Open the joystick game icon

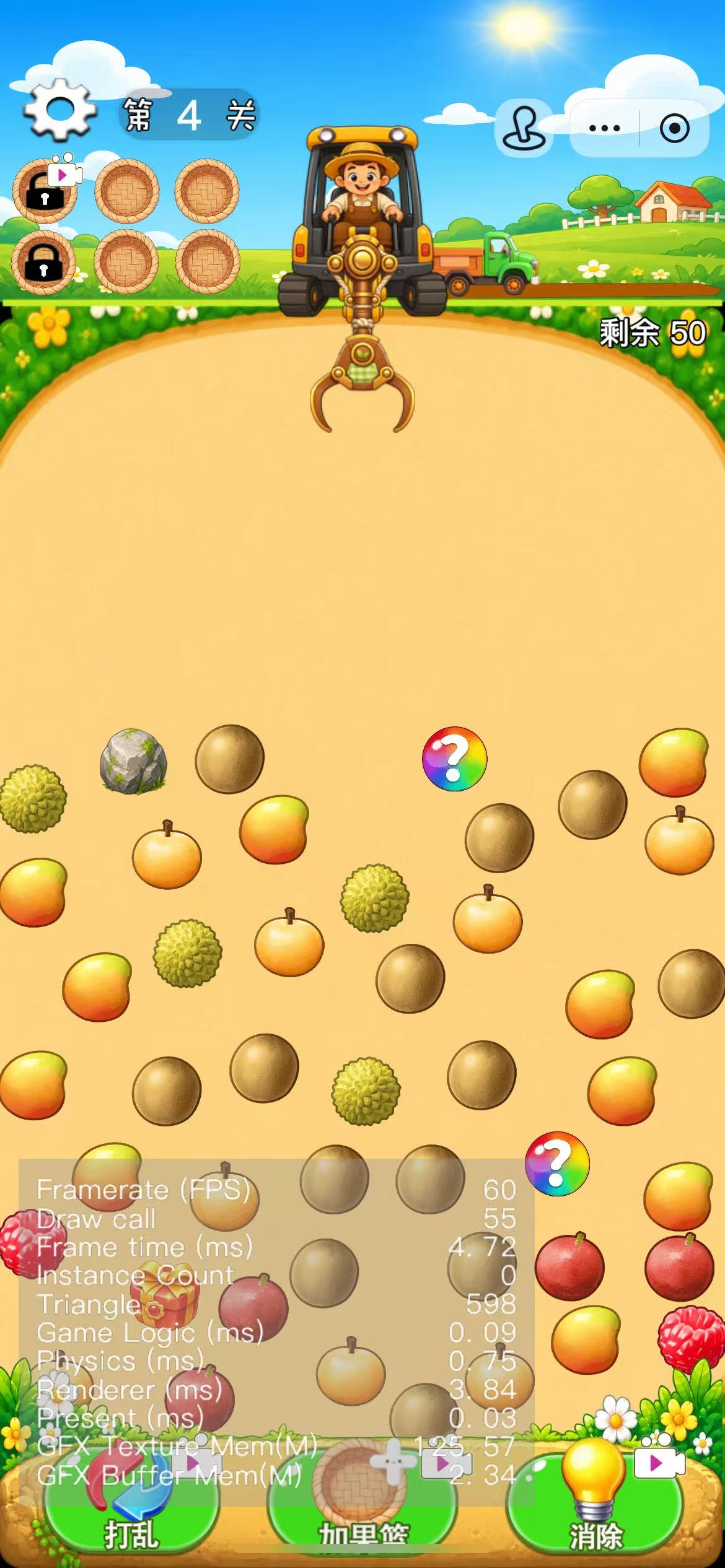click(x=524, y=128)
